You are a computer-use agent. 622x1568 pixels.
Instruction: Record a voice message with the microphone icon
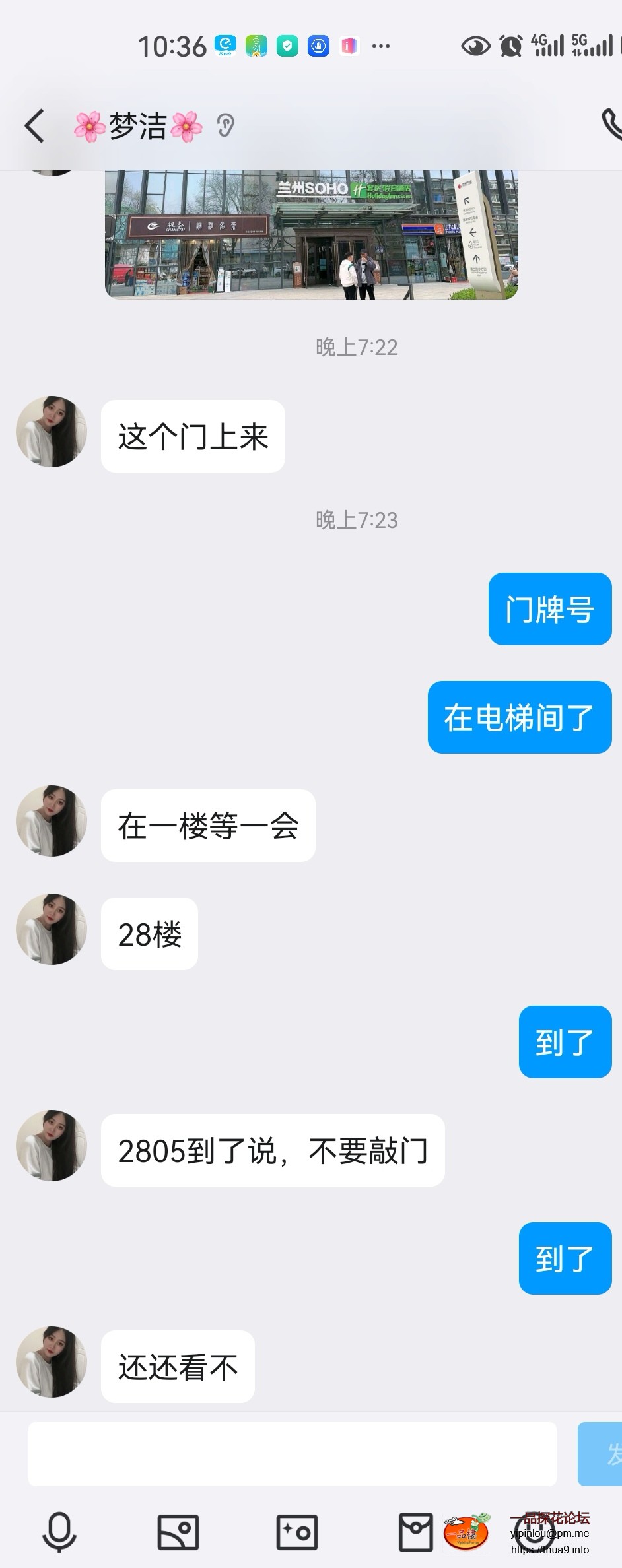pyautogui.click(x=59, y=1532)
